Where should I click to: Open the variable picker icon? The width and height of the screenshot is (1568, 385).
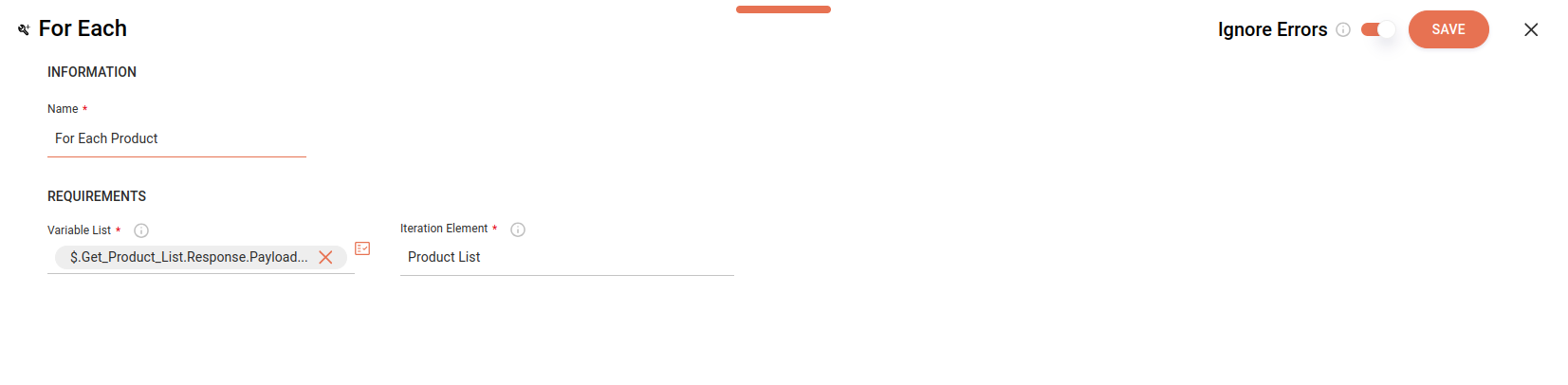tap(362, 248)
